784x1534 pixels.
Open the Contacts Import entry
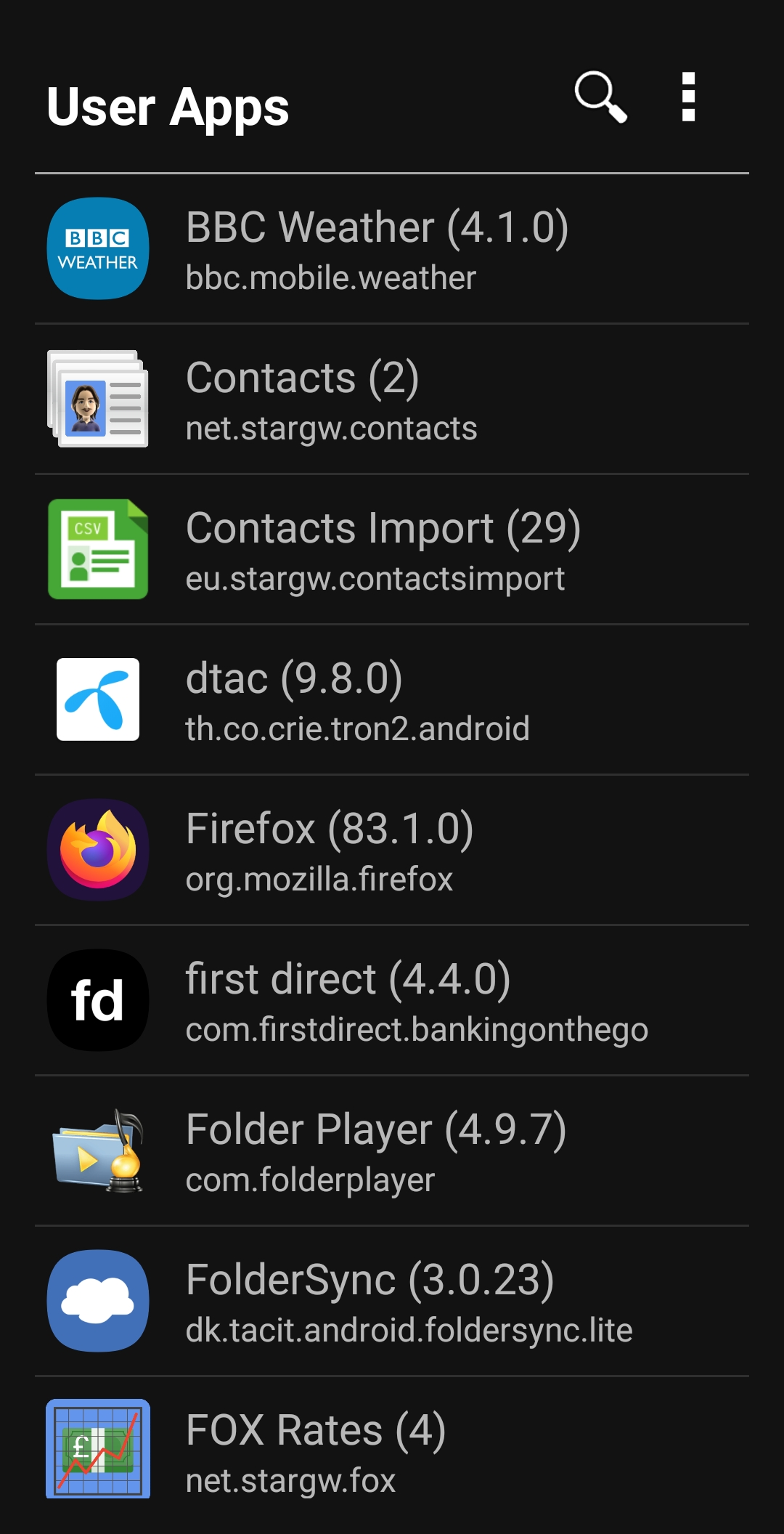pos(392,550)
